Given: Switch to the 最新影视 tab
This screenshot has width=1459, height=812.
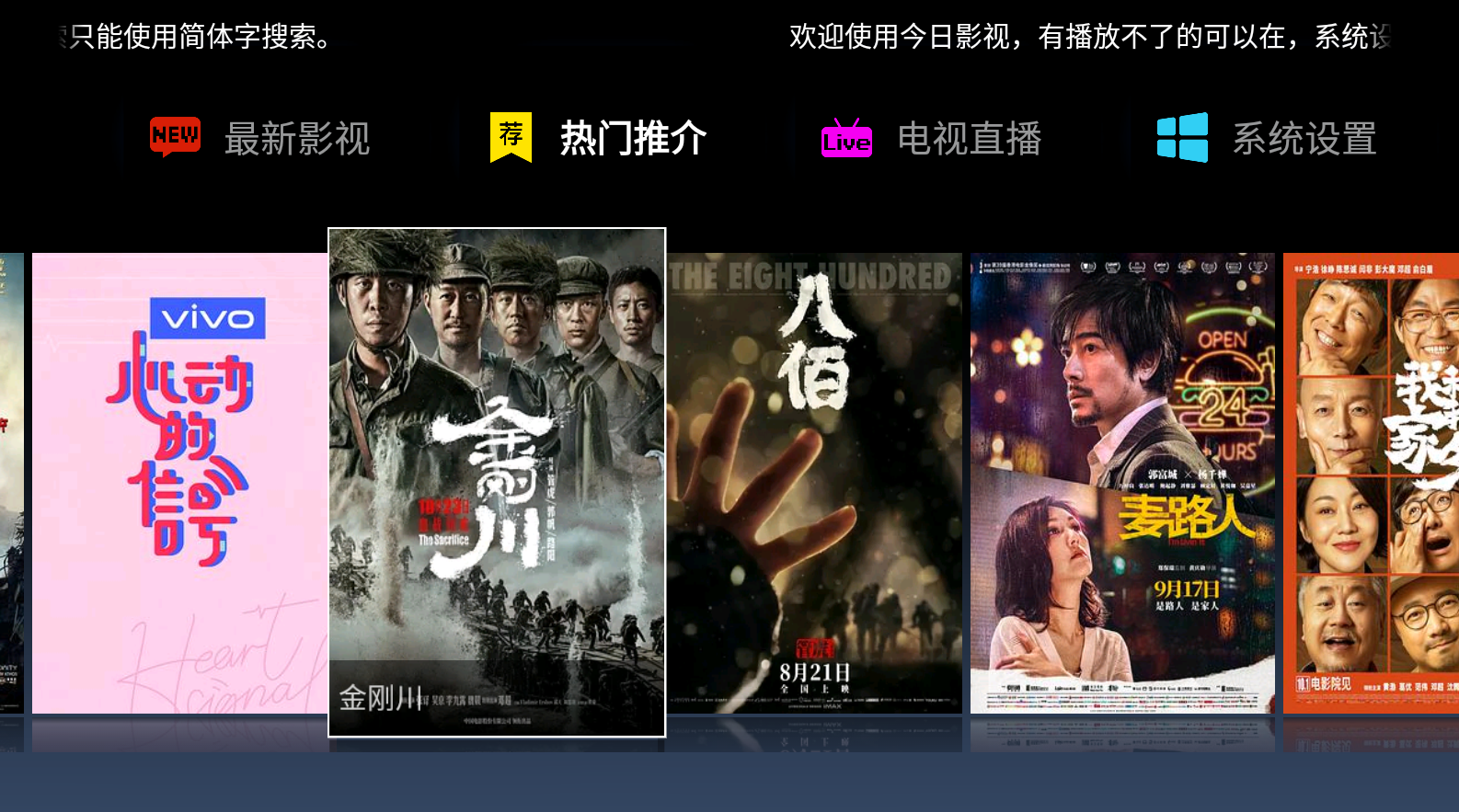Looking at the screenshot, I should pos(261,139).
